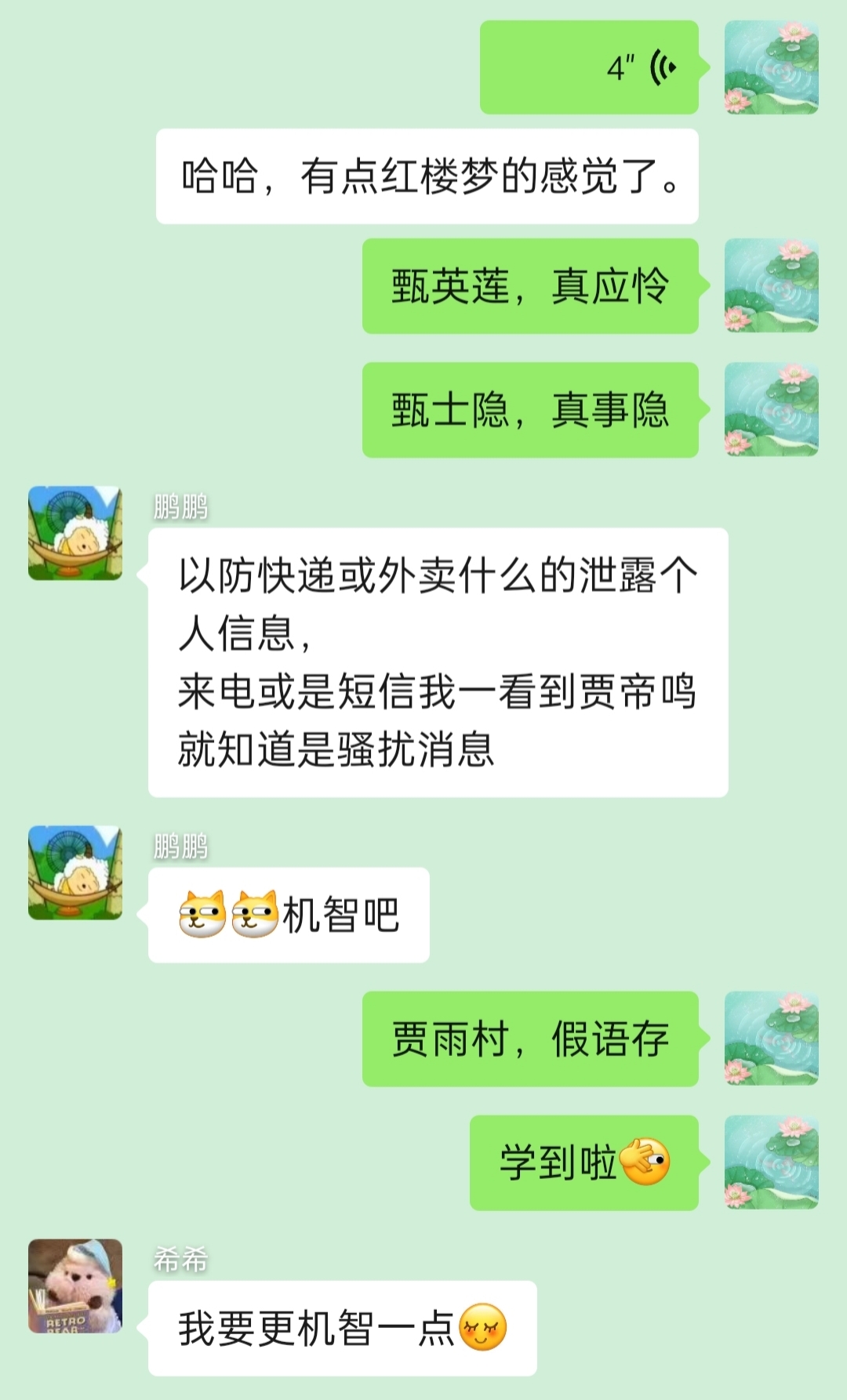
Task: Tap 鹏鹏's avatar next to 机智吧
Action: click(75, 872)
